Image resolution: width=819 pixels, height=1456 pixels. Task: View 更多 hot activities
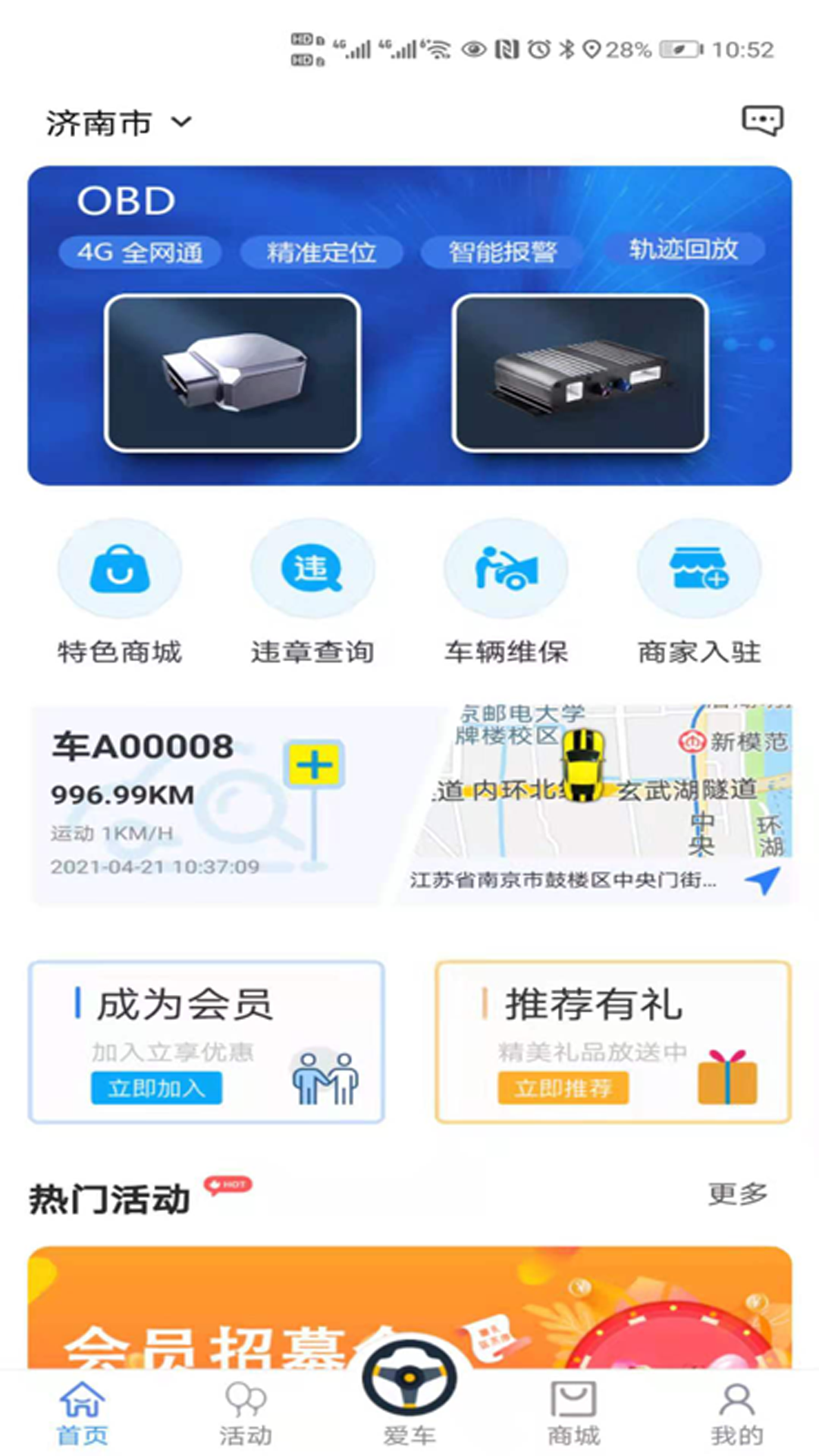pyautogui.click(x=738, y=1194)
